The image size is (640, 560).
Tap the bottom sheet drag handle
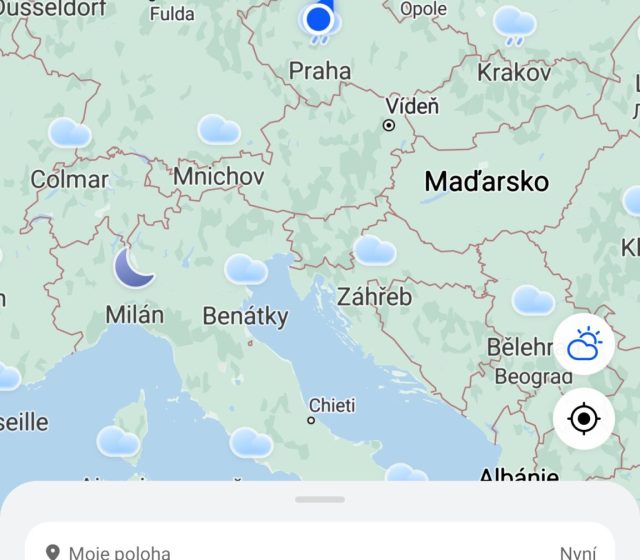[x=320, y=499]
